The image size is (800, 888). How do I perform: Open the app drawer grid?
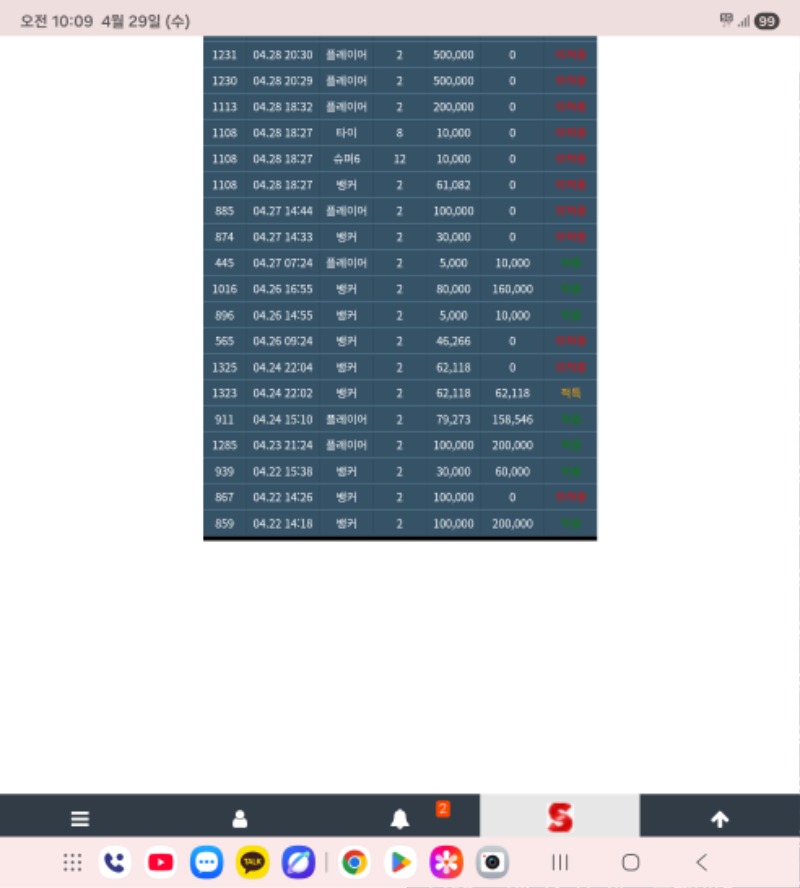[72, 862]
